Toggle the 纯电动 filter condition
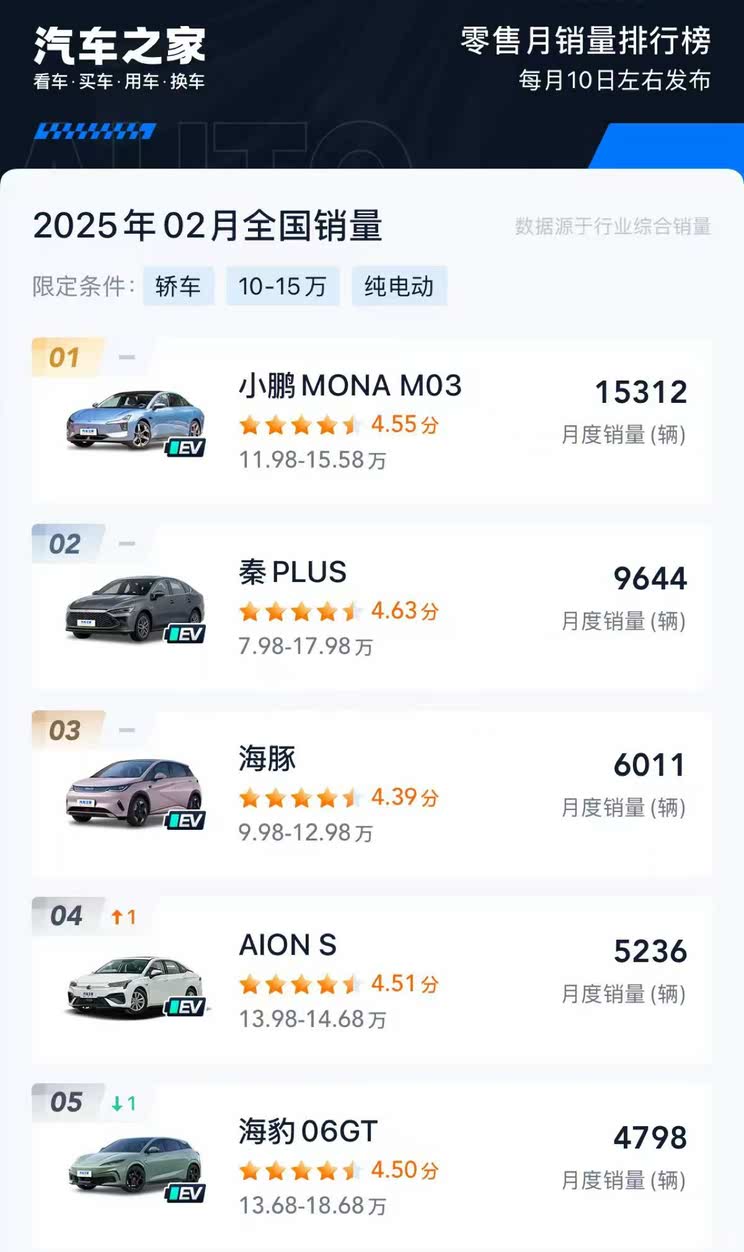Screen dimensions: 744x1252 pyautogui.click(x=399, y=286)
